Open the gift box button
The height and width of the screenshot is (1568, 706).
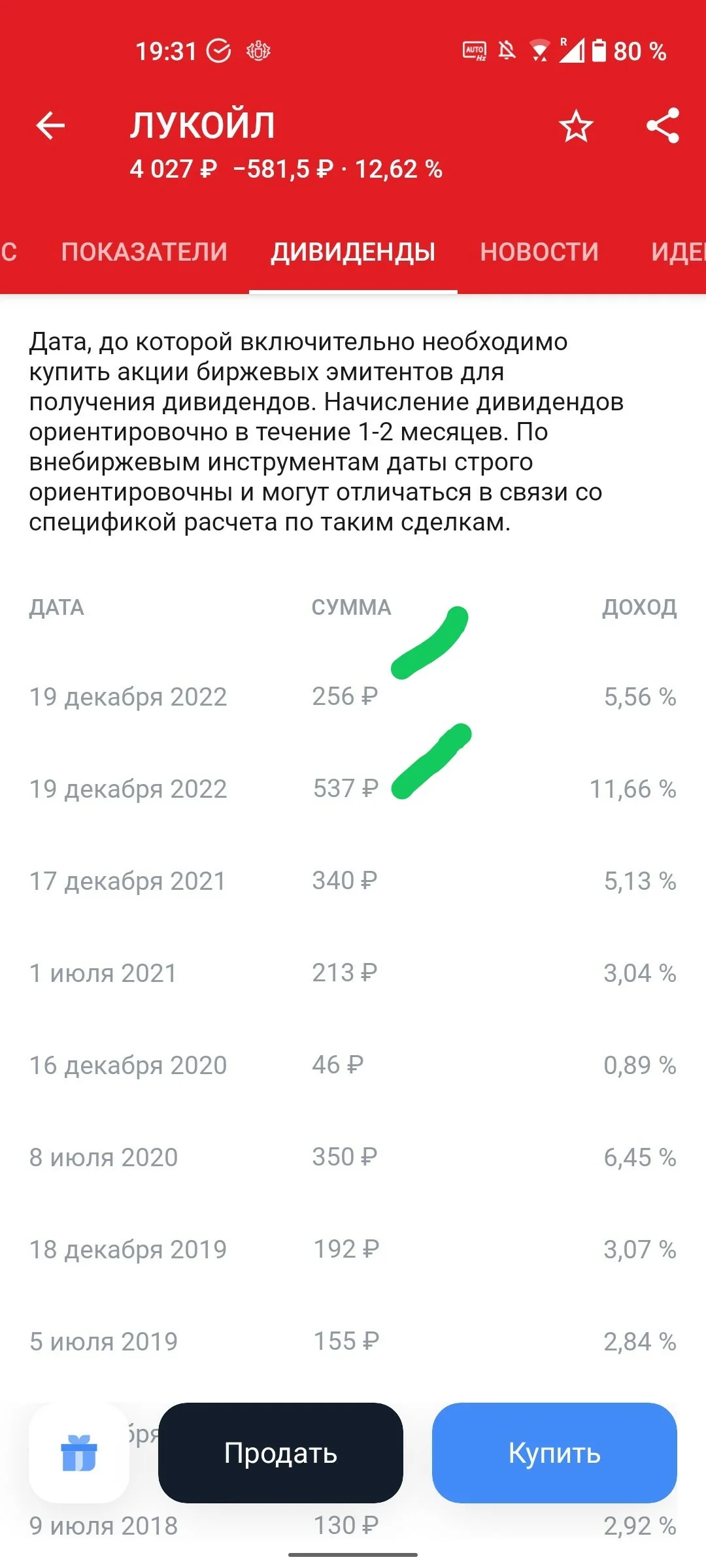(x=79, y=1453)
